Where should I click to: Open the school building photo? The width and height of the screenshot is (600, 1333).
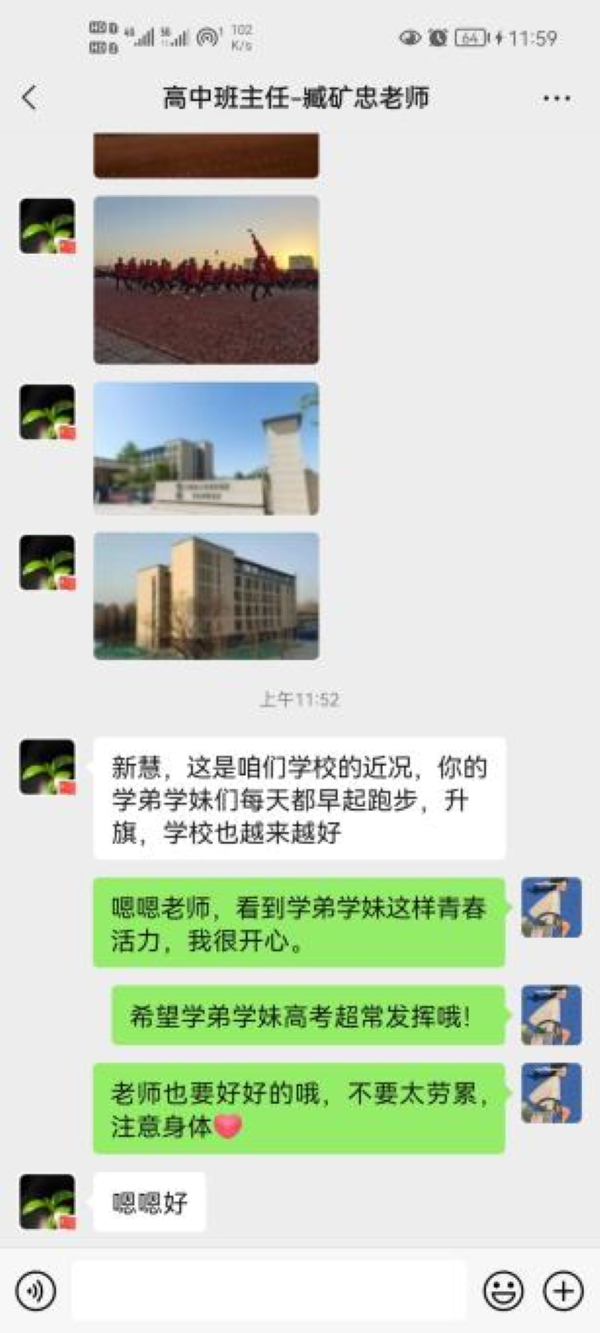(206, 595)
